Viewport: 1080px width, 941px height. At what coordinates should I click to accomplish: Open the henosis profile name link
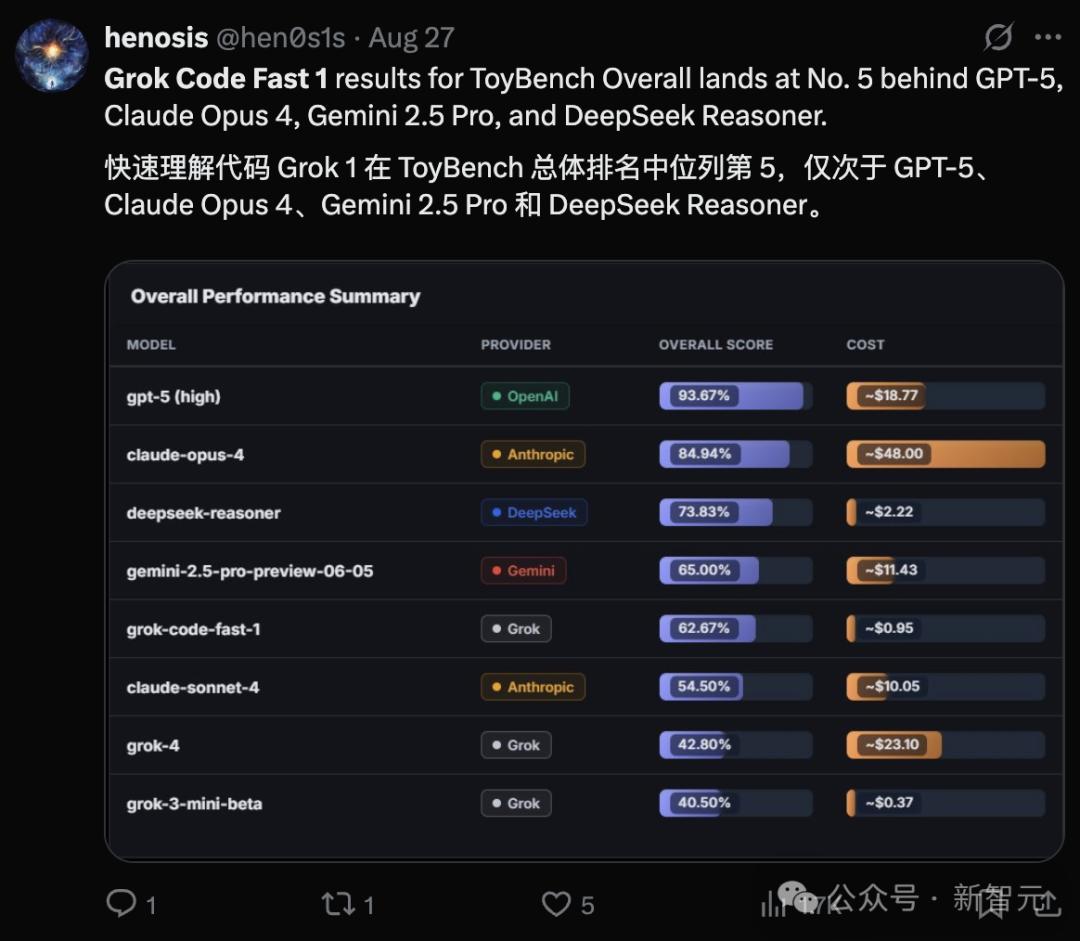tap(156, 38)
